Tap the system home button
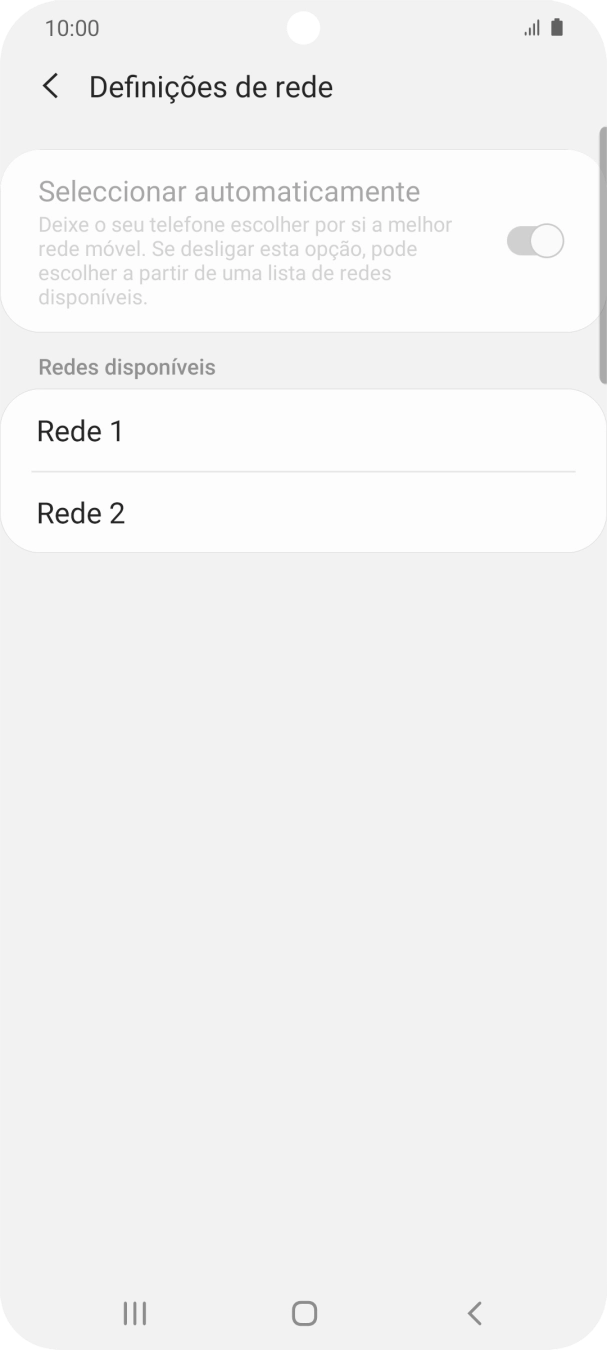Screen dimensions: 607x1350 (304, 1313)
